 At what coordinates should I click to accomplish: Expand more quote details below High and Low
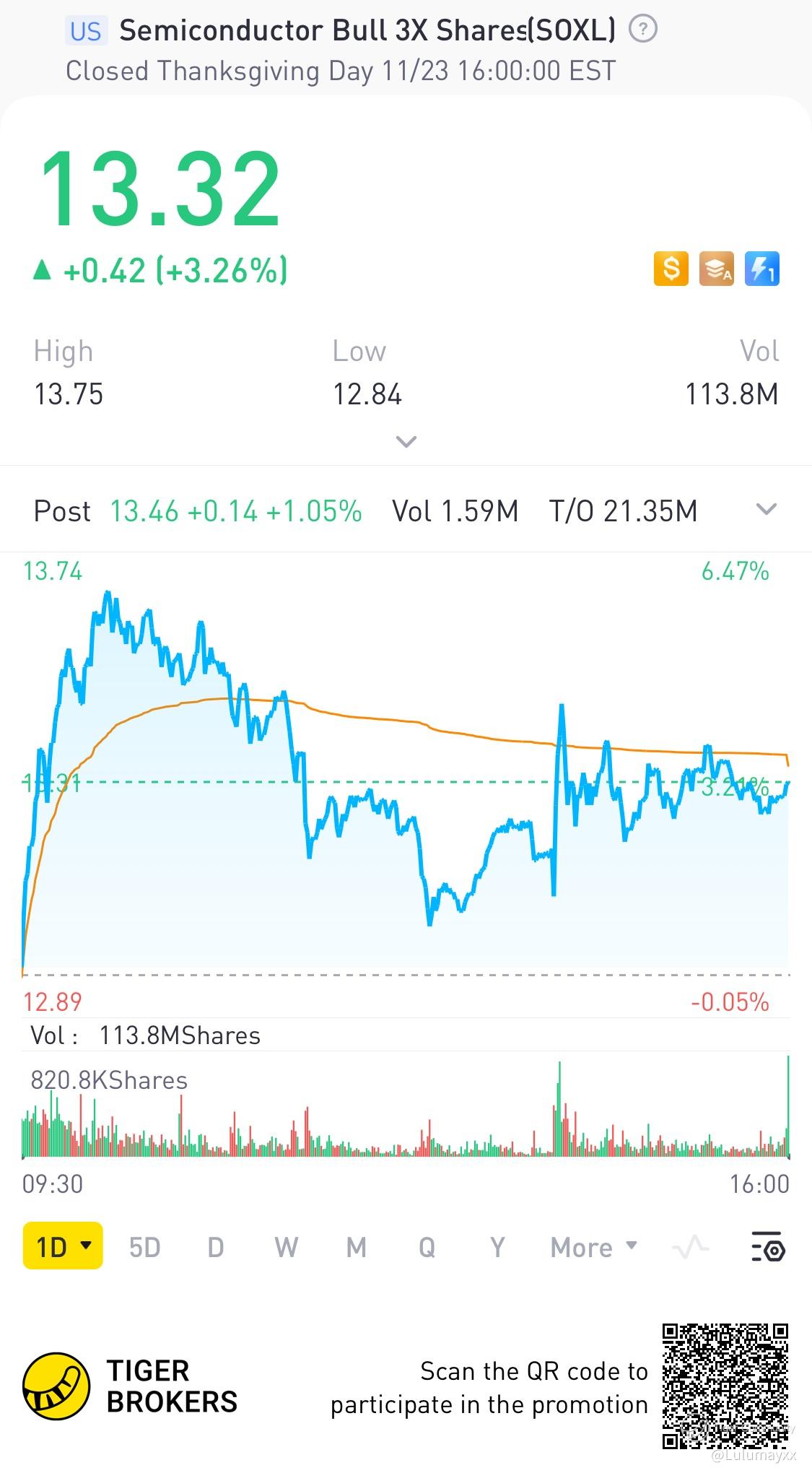tap(406, 442)
